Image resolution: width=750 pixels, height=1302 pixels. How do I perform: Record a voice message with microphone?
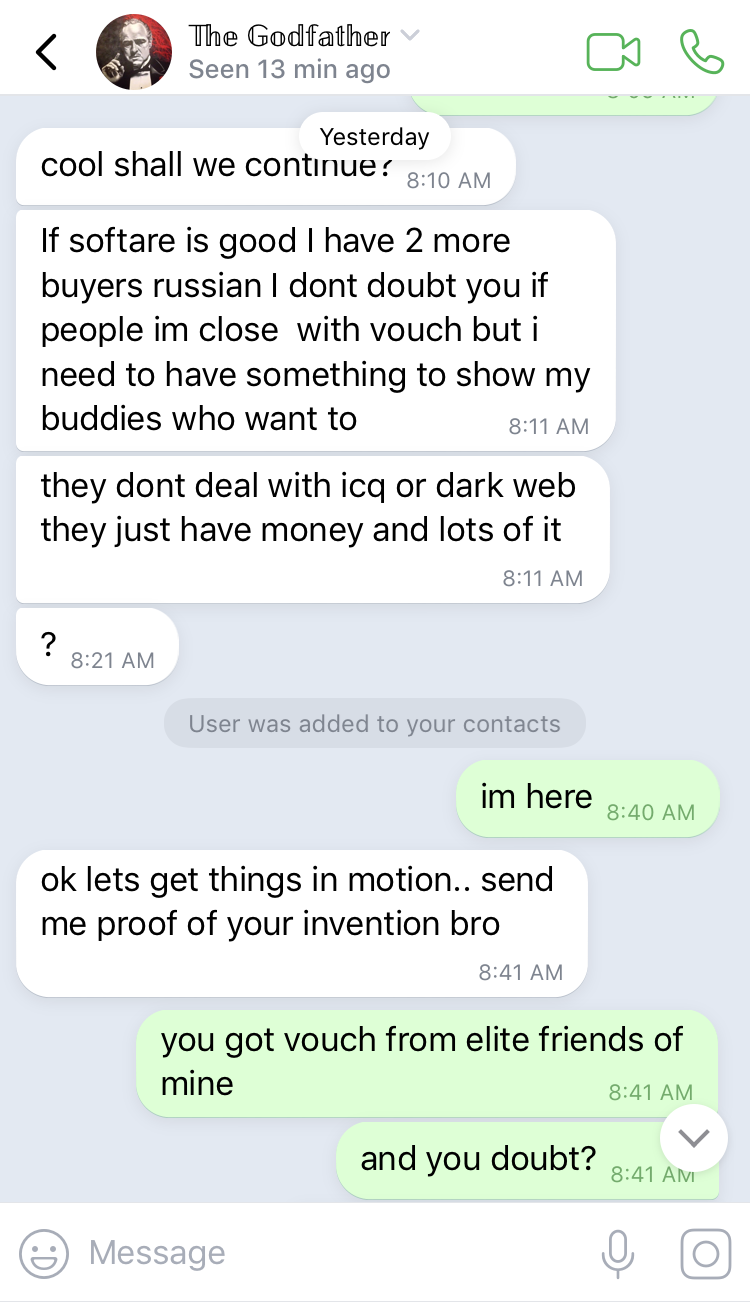click(x=617, y=1254)
